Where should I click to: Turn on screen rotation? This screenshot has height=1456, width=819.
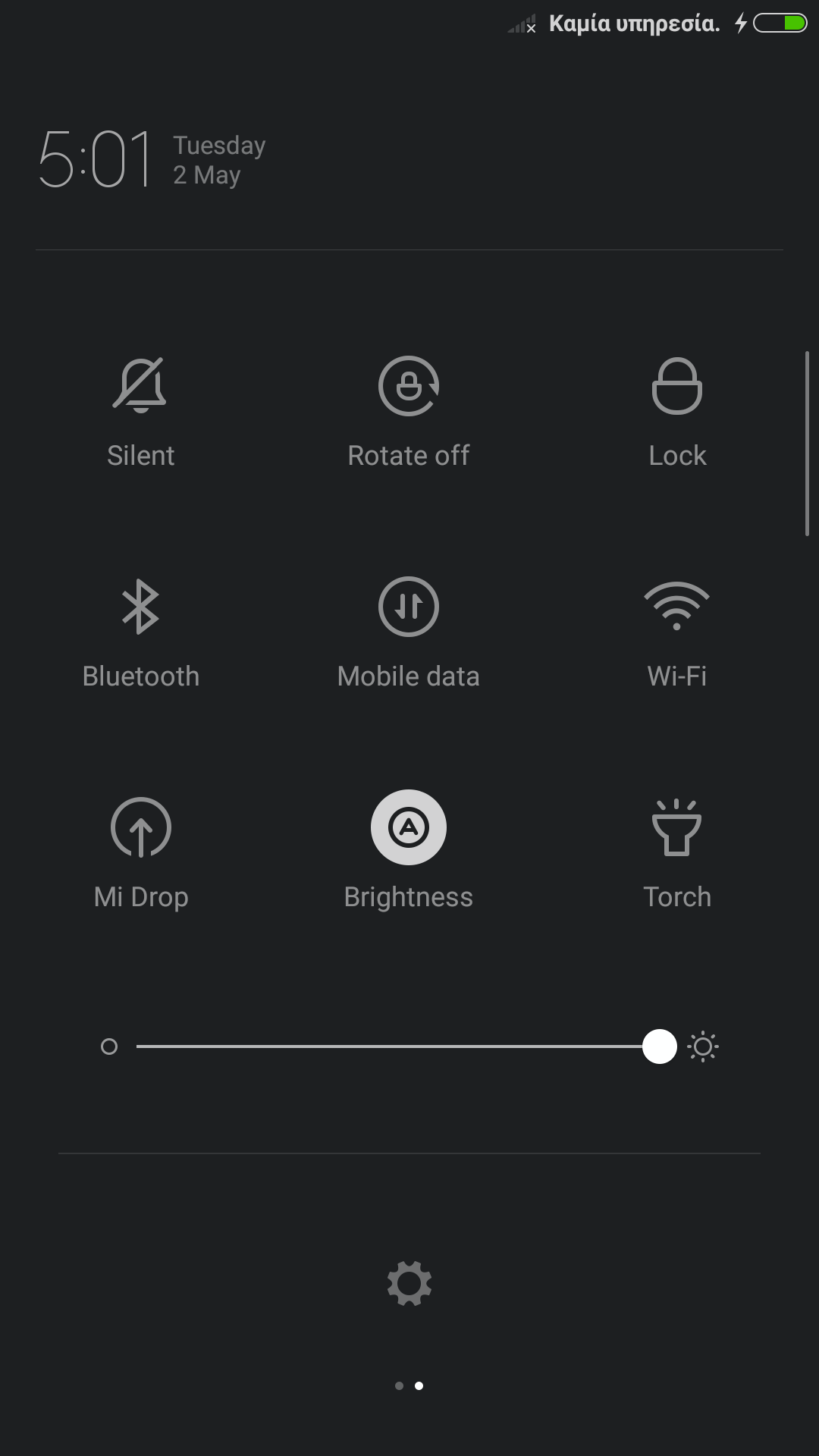click(x=409, y=387)
